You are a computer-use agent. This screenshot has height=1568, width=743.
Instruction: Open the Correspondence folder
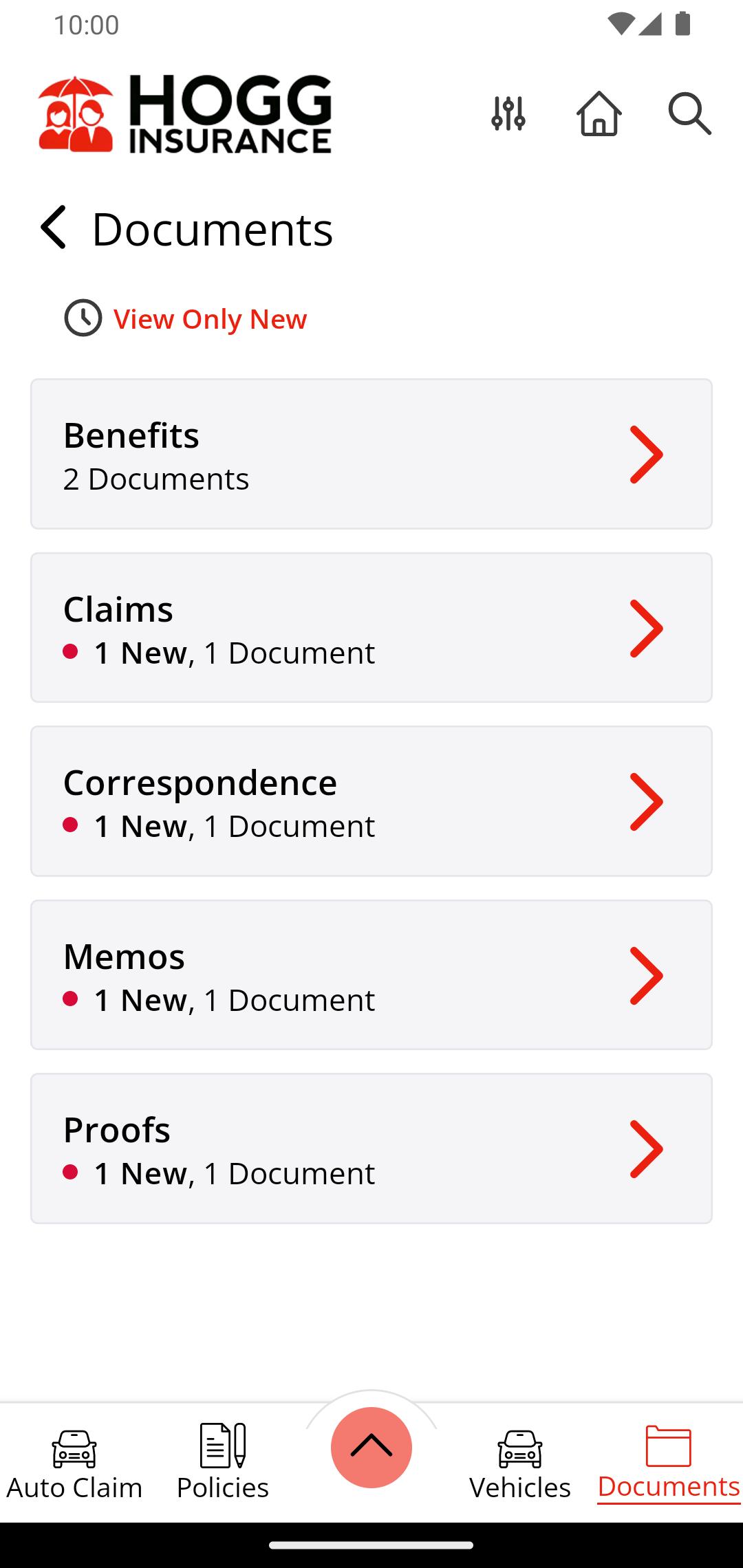(x=371, y=801)
